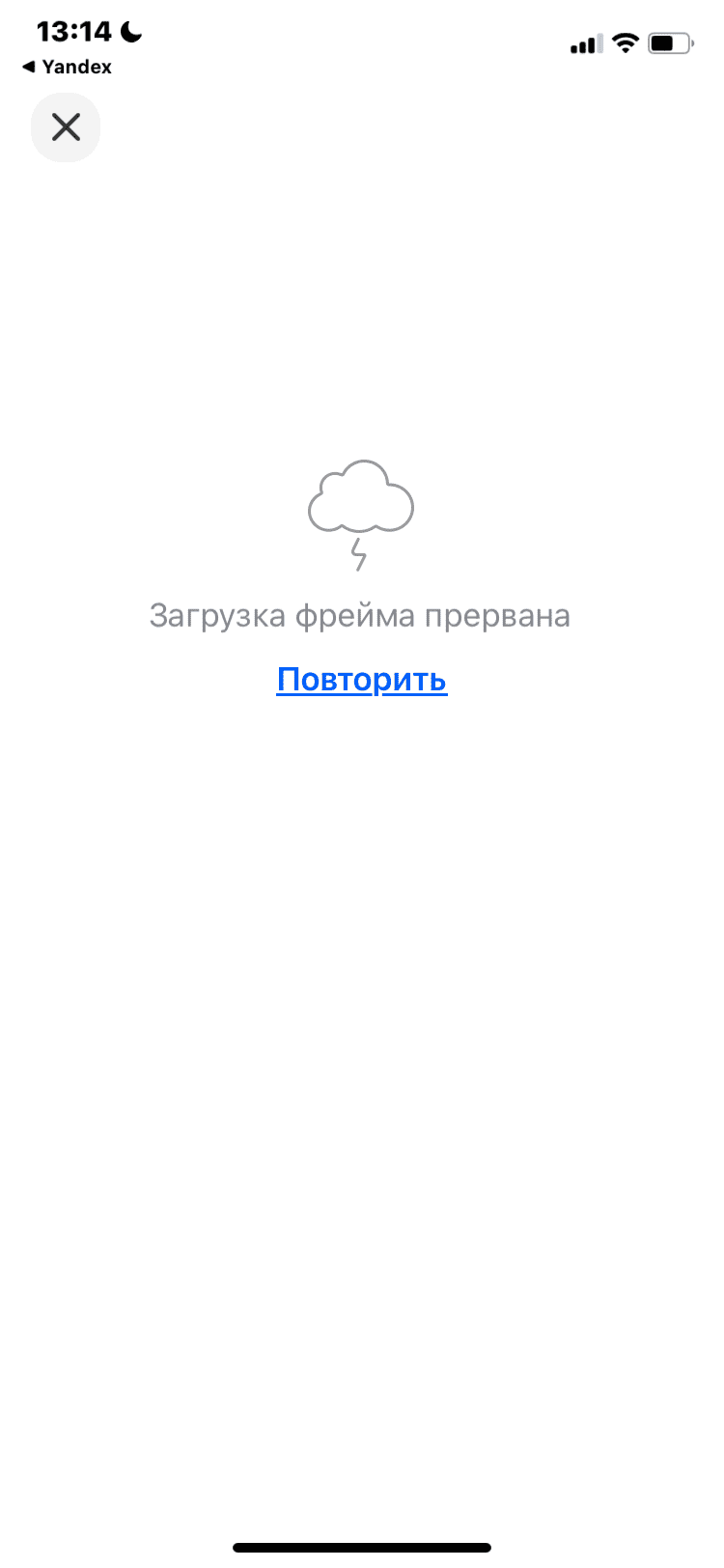Image resolution: width=724 pixels, height=1568 pixels.
Task: Return to the Yandex app via back link
Action: click(x=66, y=67)
